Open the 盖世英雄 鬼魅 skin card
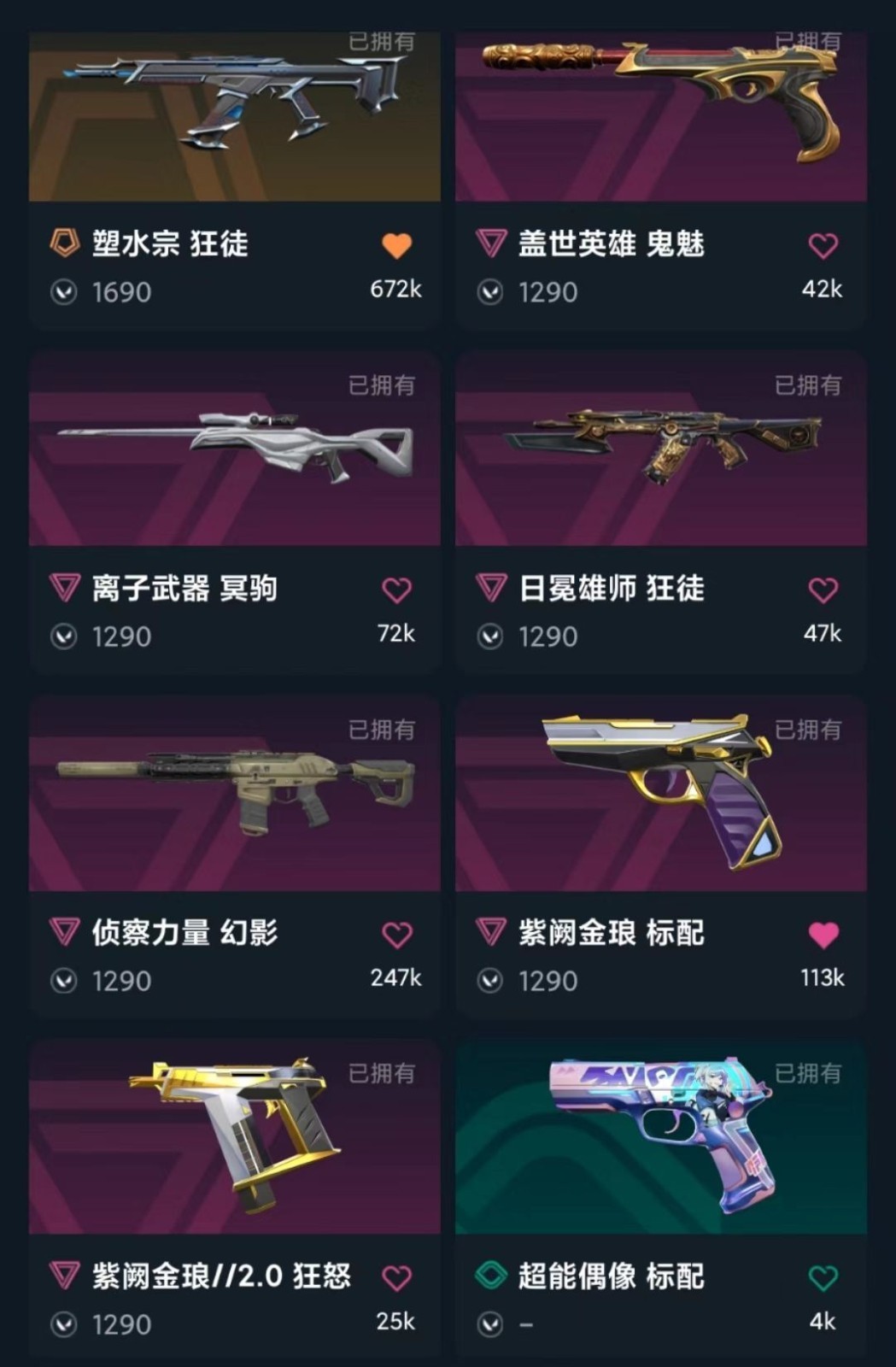Image resolution: width=896 pixels, height=1367 pixels. pos(660,120)
